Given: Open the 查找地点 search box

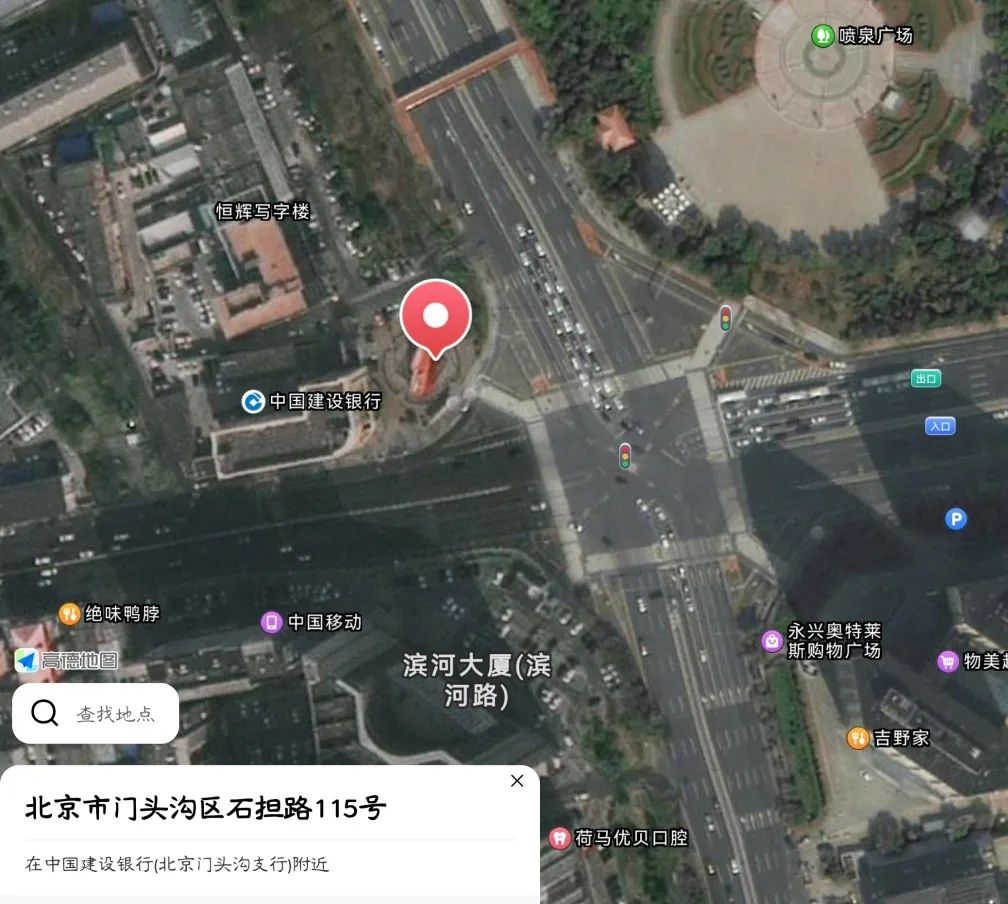Looking at the screenshot, I should (x=95, y=713).
